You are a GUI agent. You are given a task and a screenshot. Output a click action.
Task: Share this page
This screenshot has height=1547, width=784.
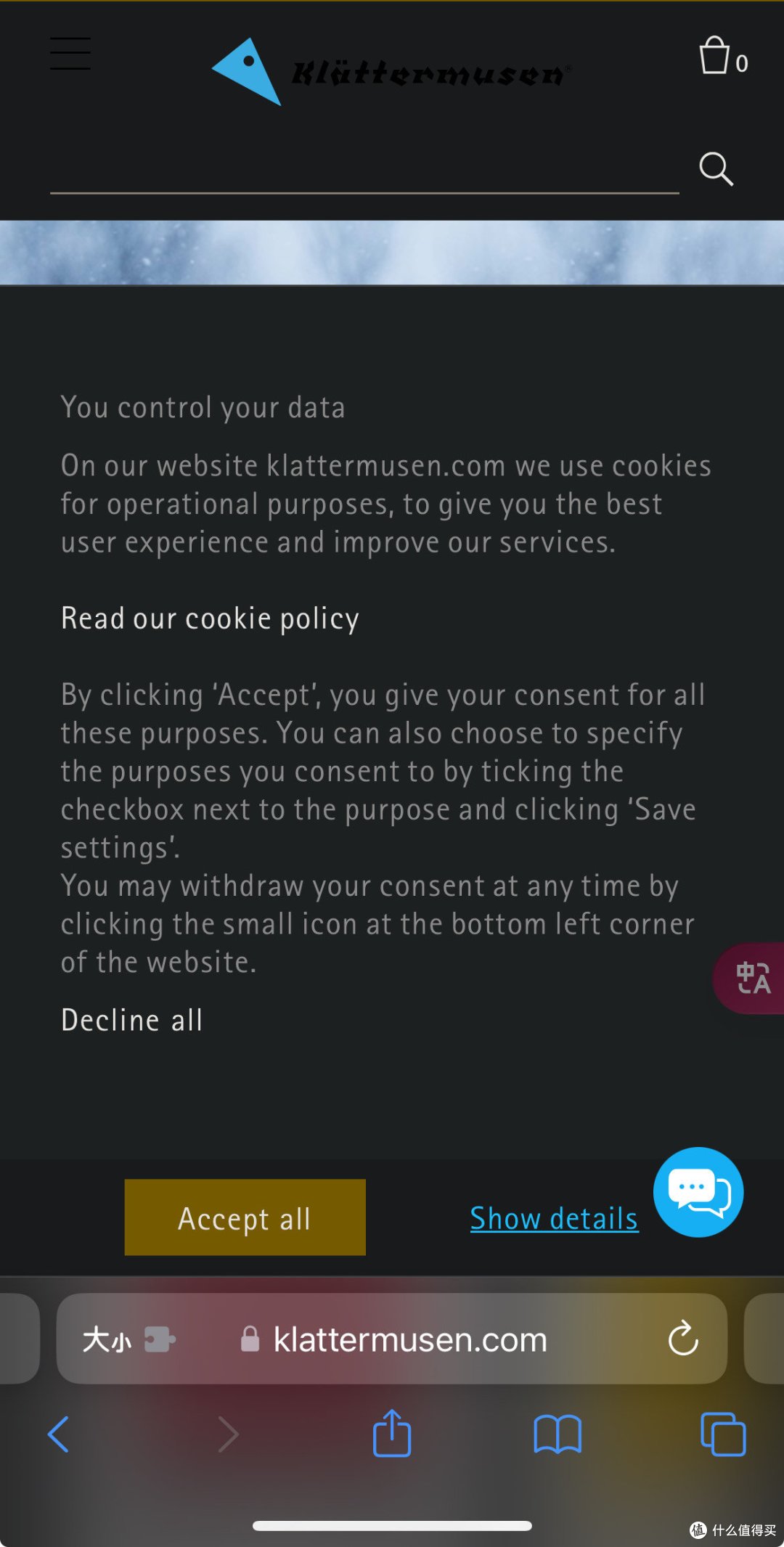[x=392, y=1433]
